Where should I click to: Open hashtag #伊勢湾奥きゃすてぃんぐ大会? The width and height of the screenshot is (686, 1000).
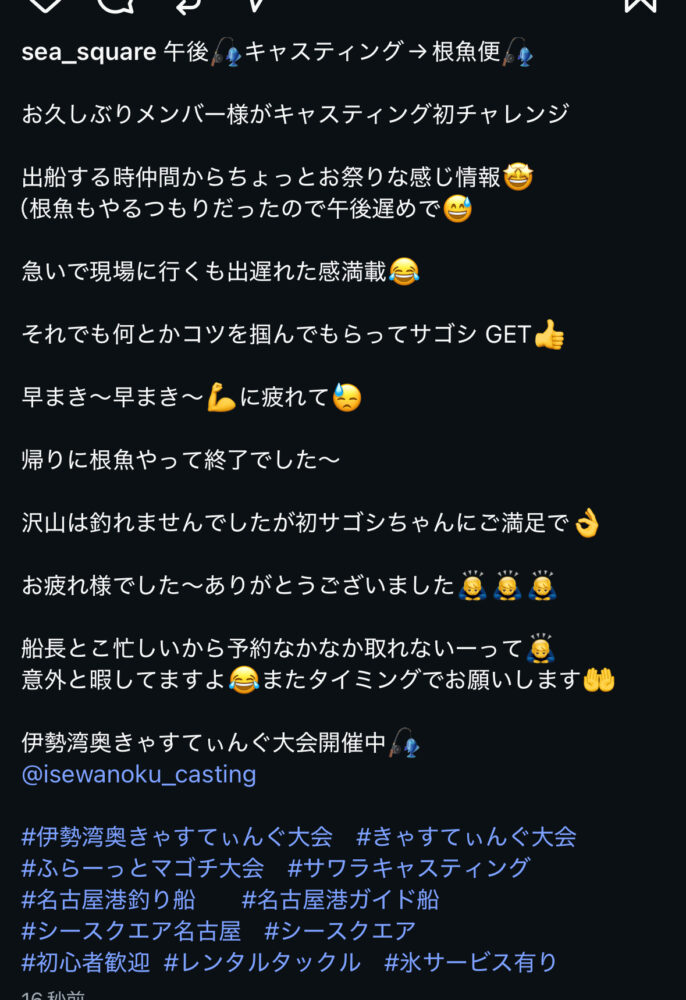(x=177, y=837)
